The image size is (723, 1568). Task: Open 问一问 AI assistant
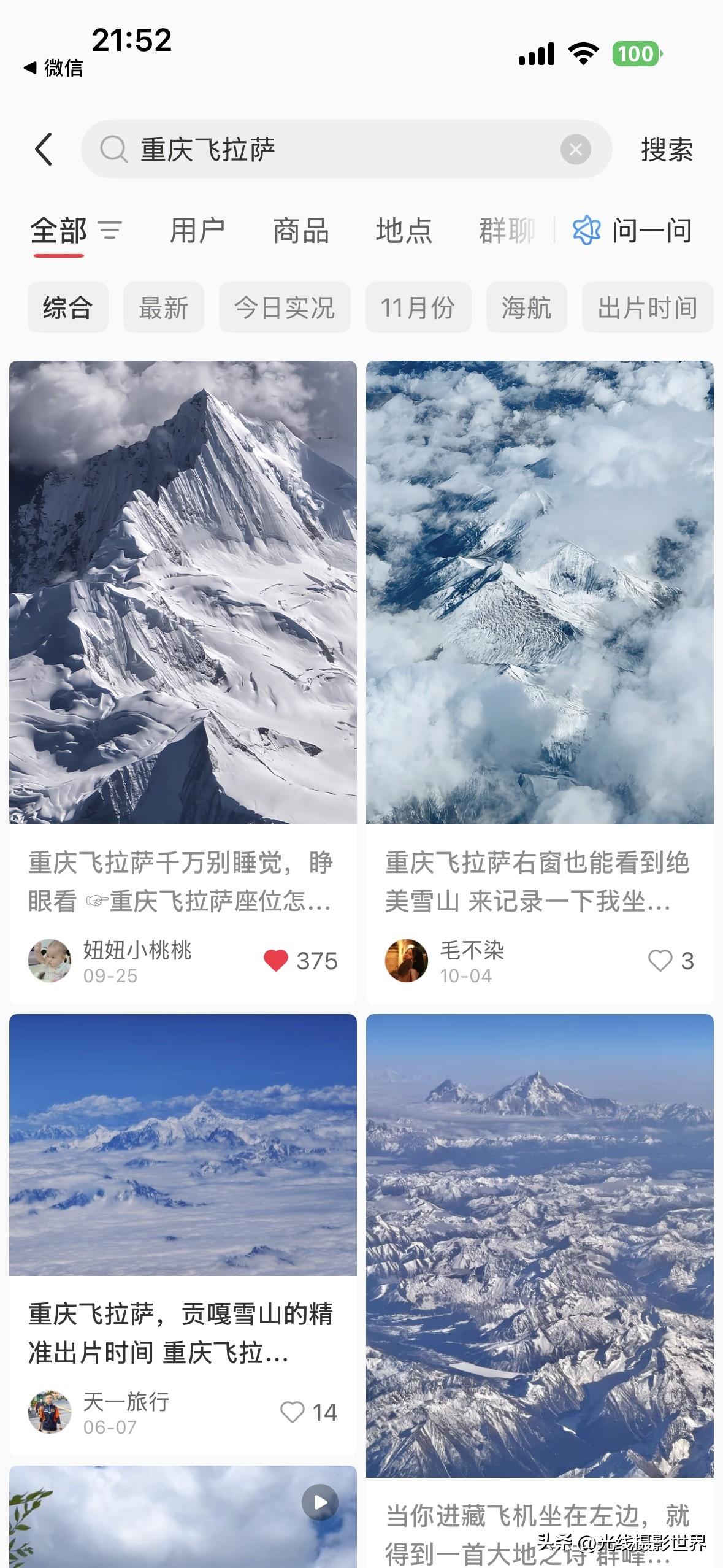(632, 231)
